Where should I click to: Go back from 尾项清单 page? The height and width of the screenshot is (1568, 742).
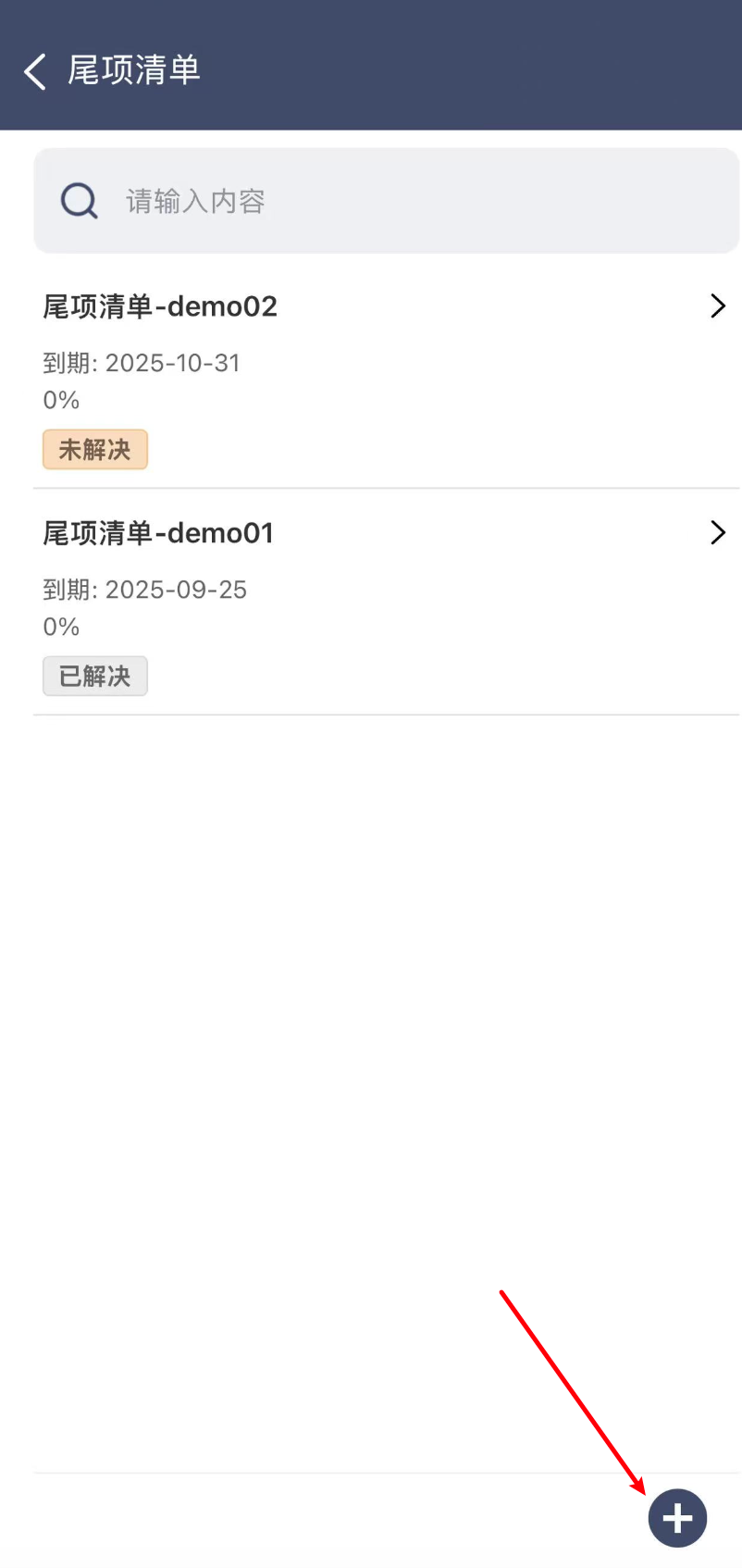click(35, 71)
